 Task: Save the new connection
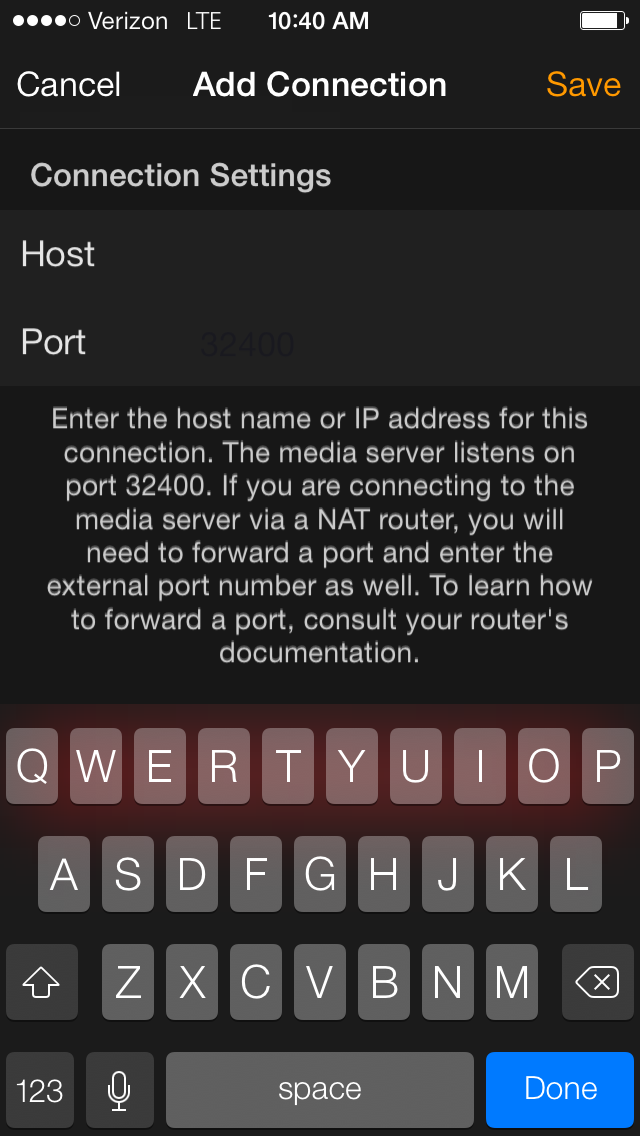pyautogui.click(x=583, y=85)
